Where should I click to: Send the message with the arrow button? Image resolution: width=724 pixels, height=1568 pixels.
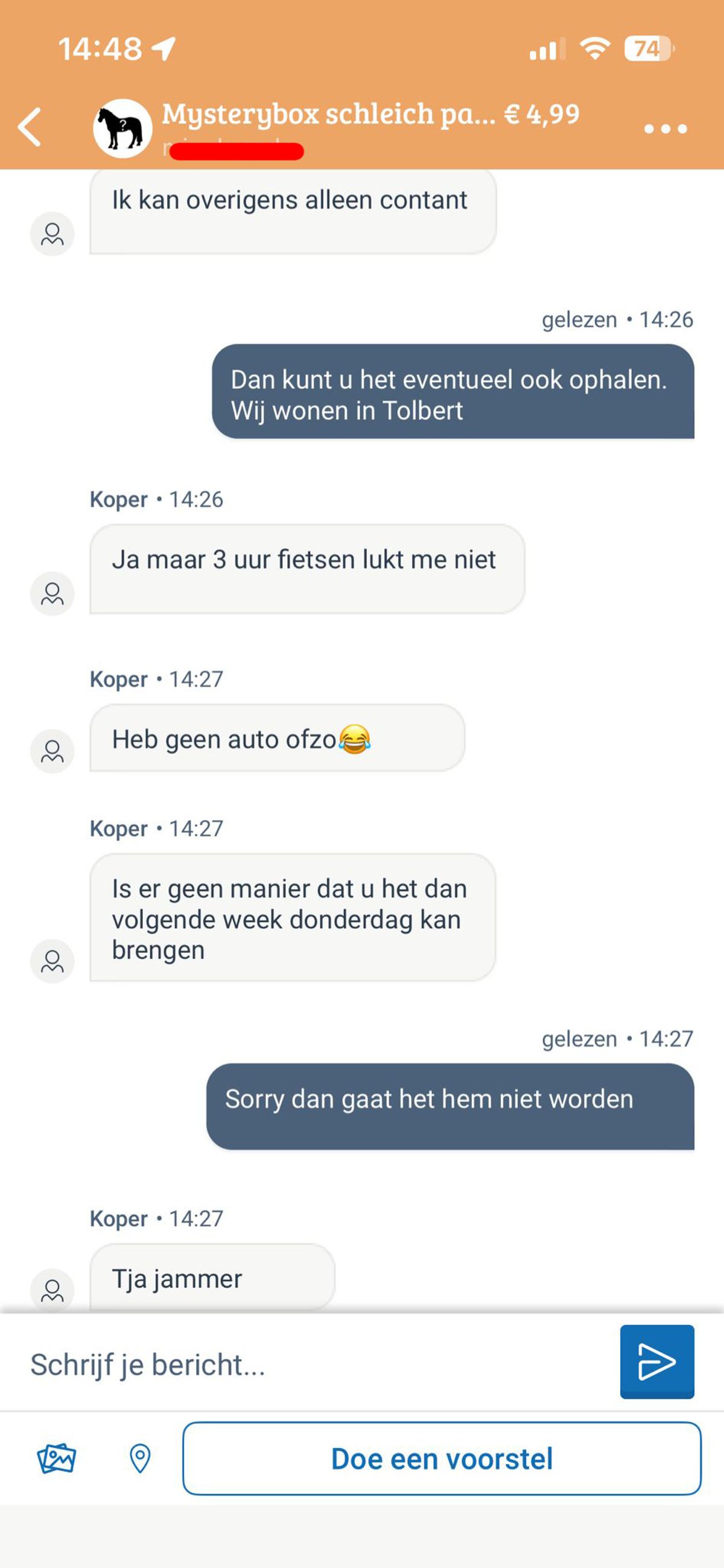[x=656, y=1362]
